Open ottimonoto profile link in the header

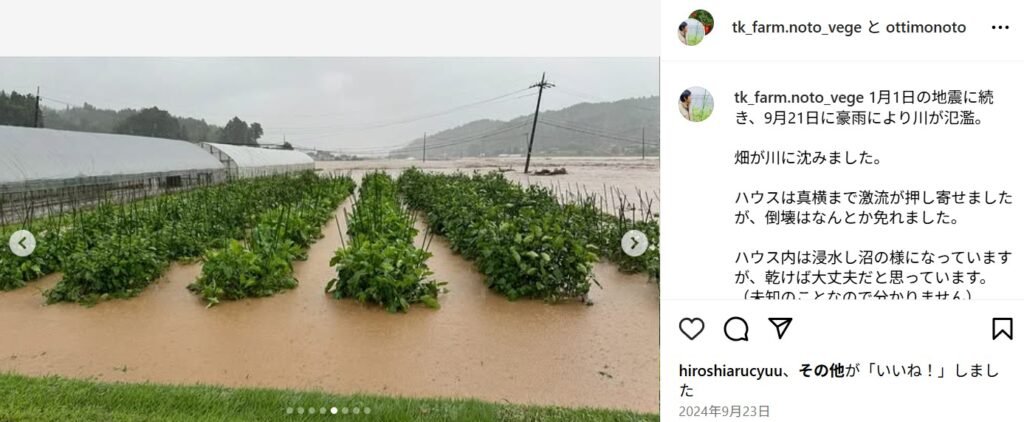925,28
